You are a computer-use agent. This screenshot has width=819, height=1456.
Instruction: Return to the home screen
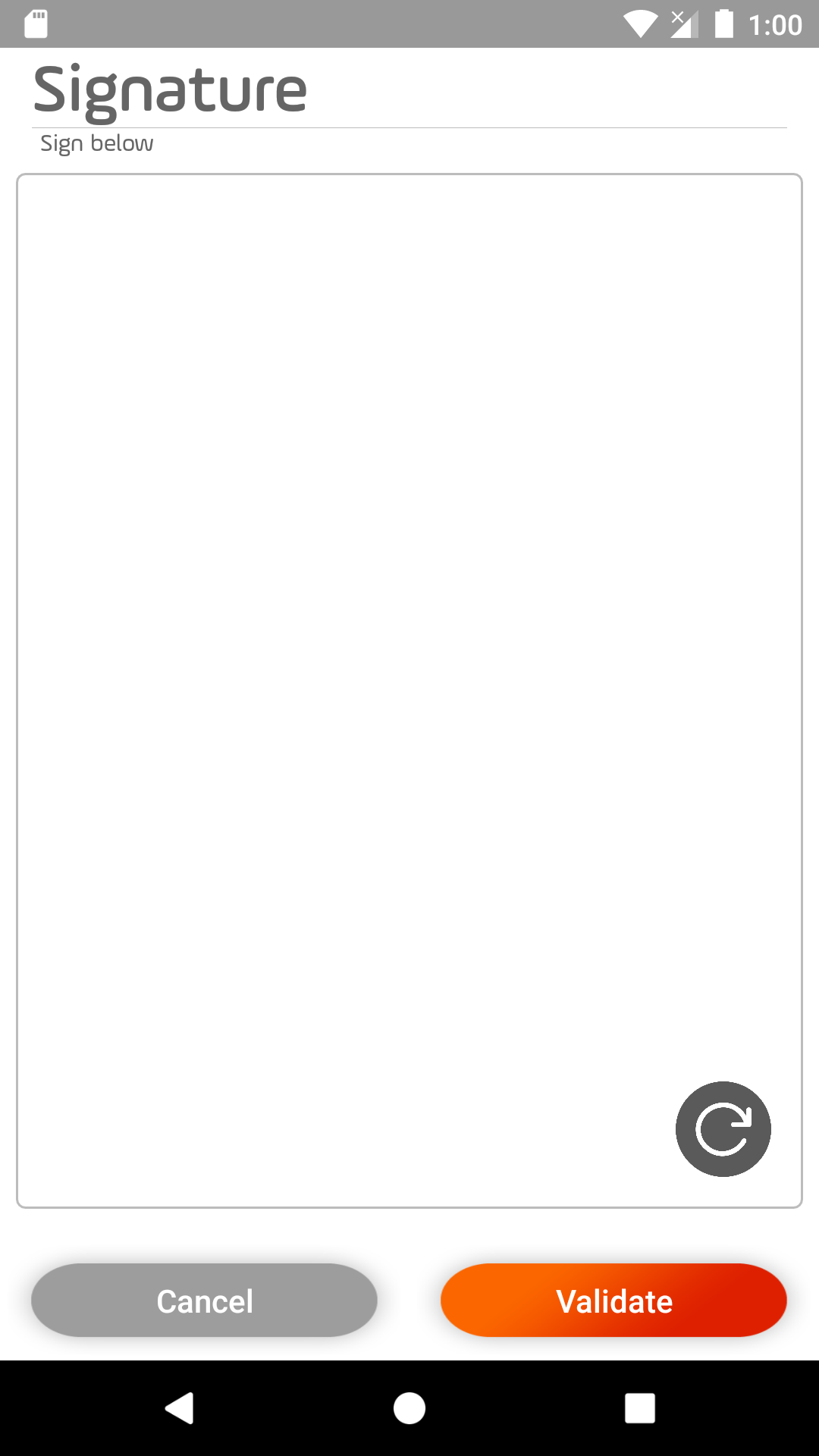(x=409, y=1408)
